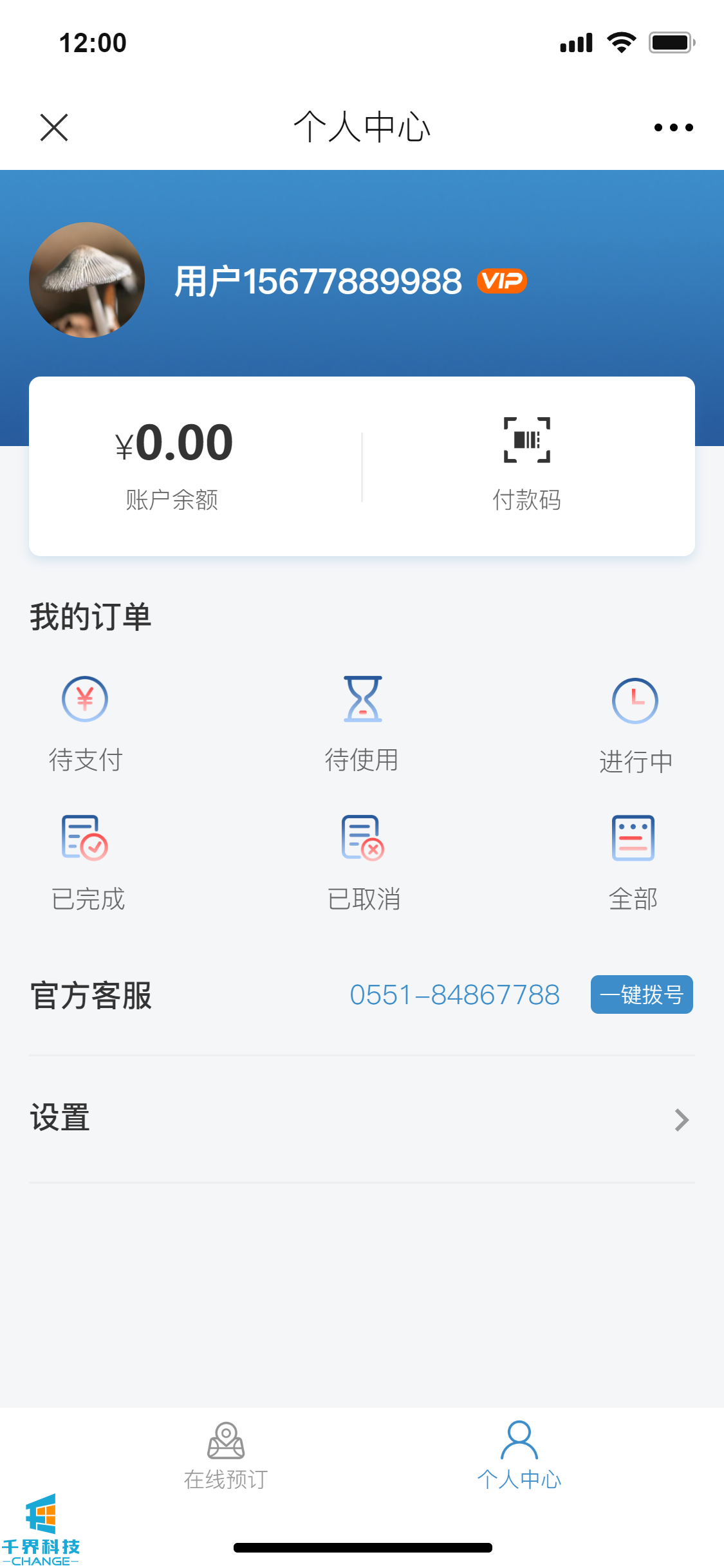Screen dimensions: 724x1568
Task: Show 已完成 completed orders
Action: click(x=86, y=863)
